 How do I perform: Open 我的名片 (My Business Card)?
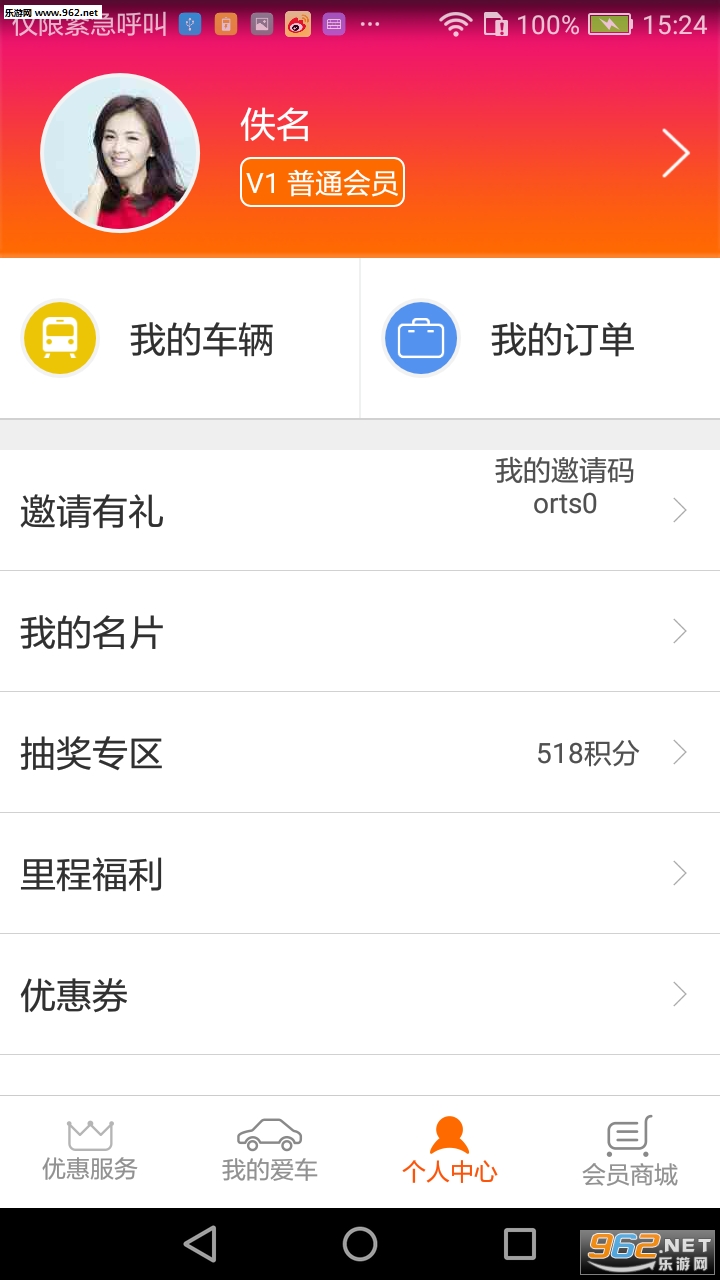[360, 632]
